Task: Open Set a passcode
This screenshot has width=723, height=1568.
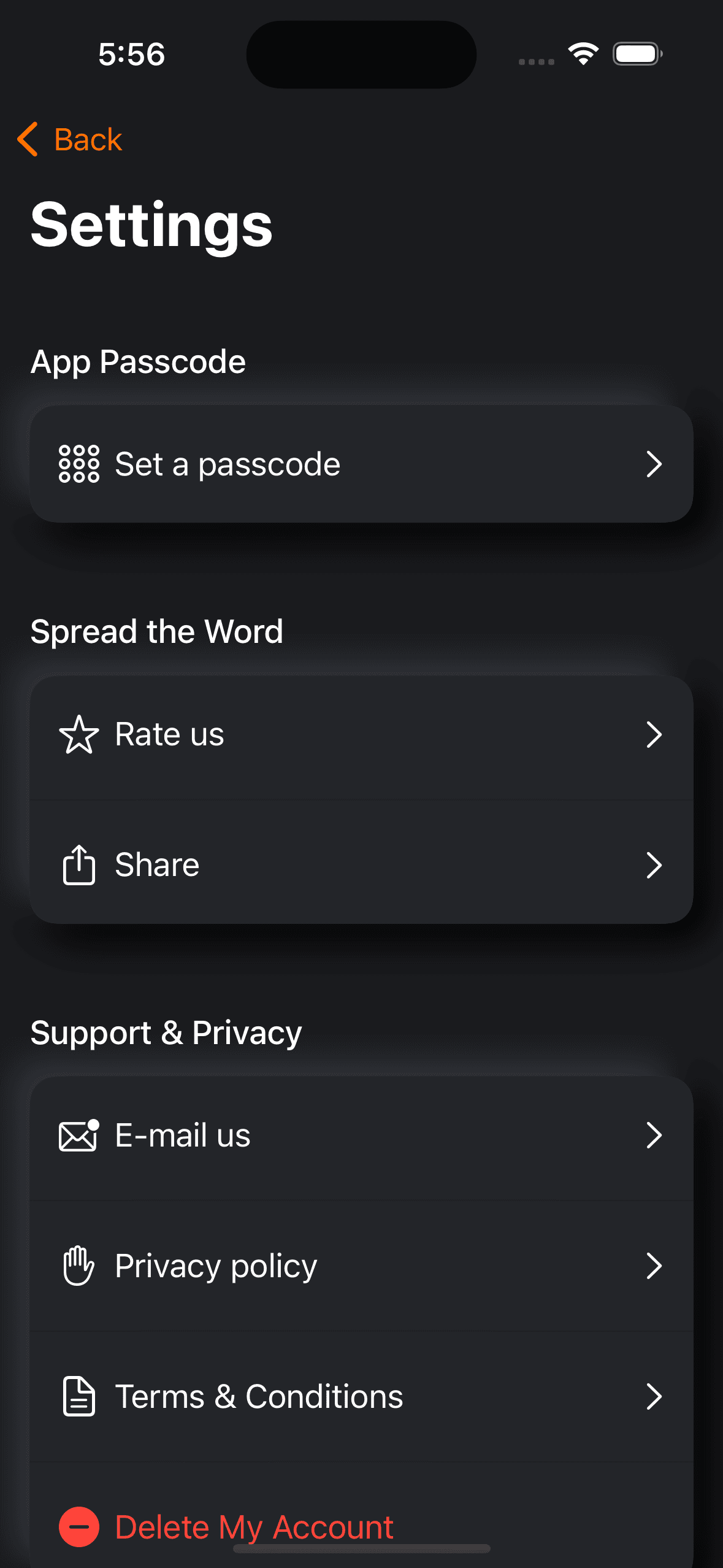Action: pyautogui.click(x=361, y=464)
